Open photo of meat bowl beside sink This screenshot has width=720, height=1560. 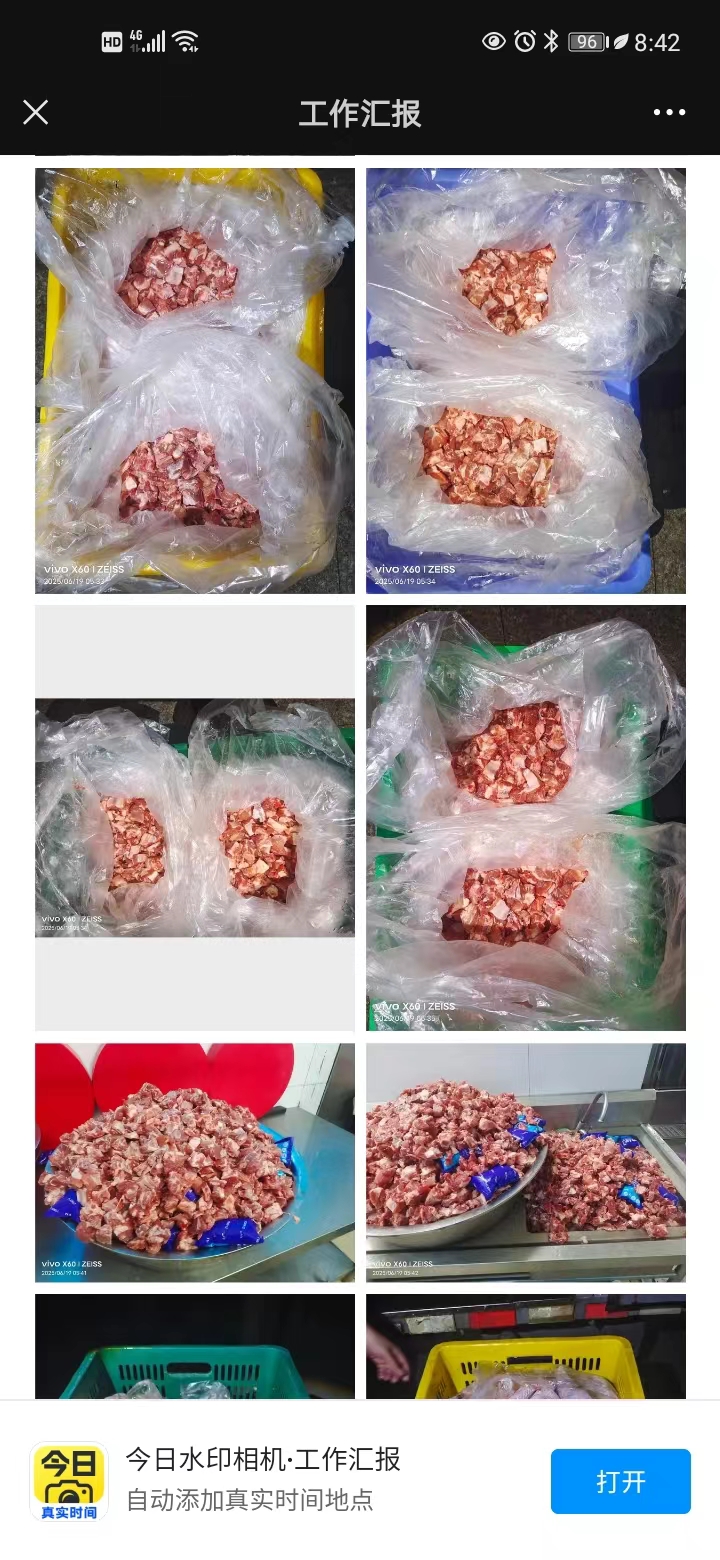coord(526,1162)
